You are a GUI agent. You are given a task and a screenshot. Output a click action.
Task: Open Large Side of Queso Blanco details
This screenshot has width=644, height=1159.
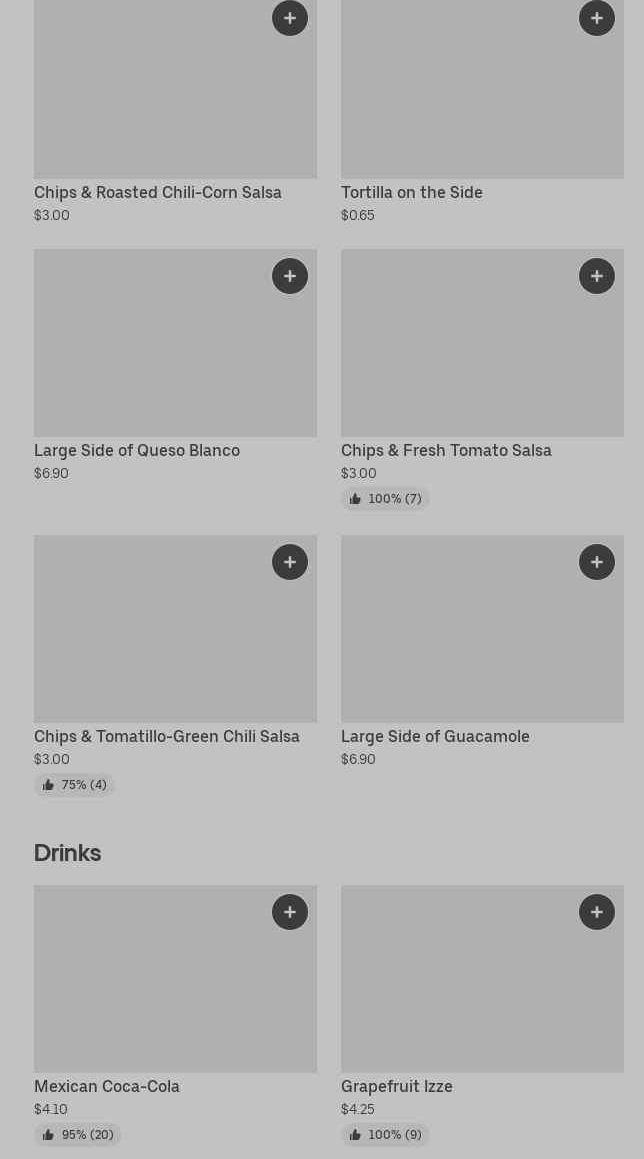tap(137, 450)
